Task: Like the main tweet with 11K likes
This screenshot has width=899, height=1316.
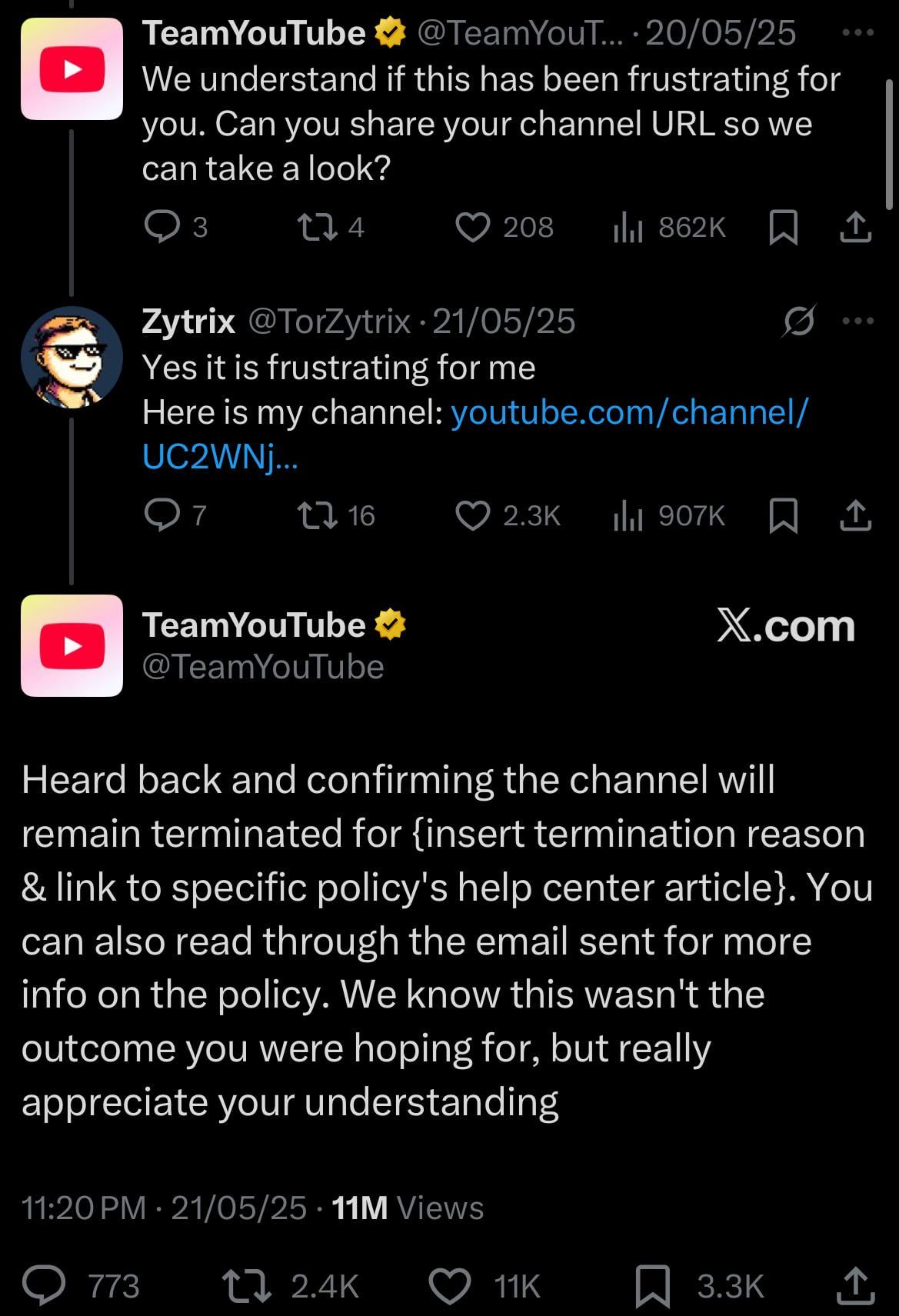Action: [449, 1286]
